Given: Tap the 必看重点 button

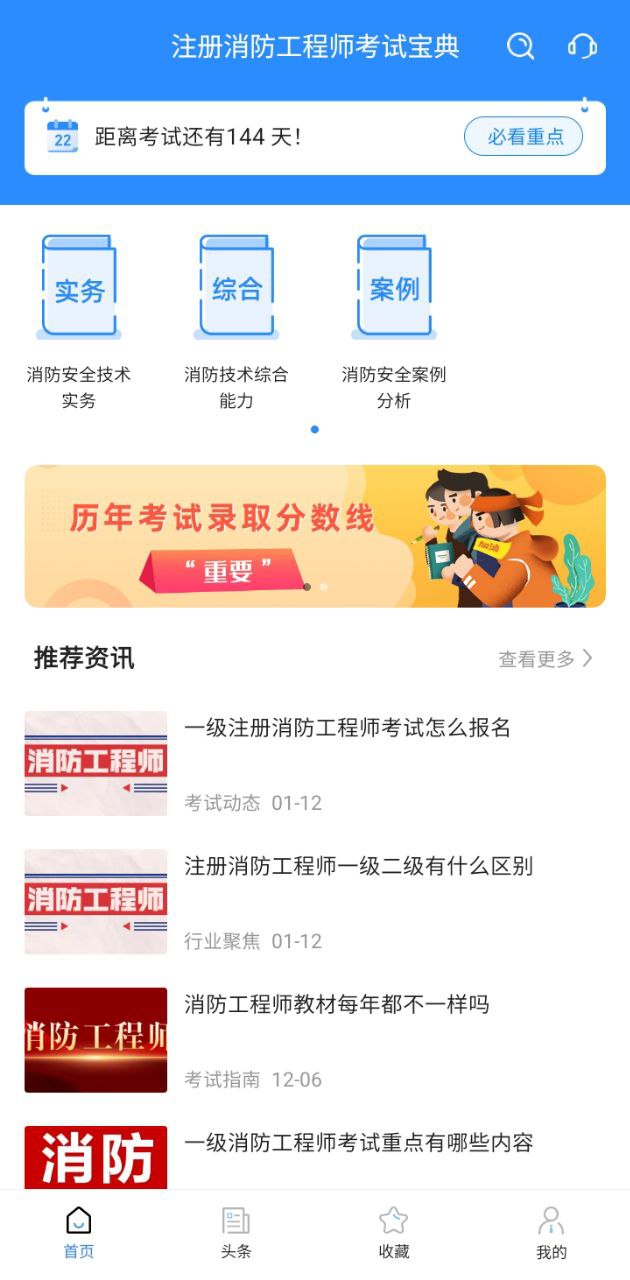Looking at the screenshot, I should tap(523, 137).
